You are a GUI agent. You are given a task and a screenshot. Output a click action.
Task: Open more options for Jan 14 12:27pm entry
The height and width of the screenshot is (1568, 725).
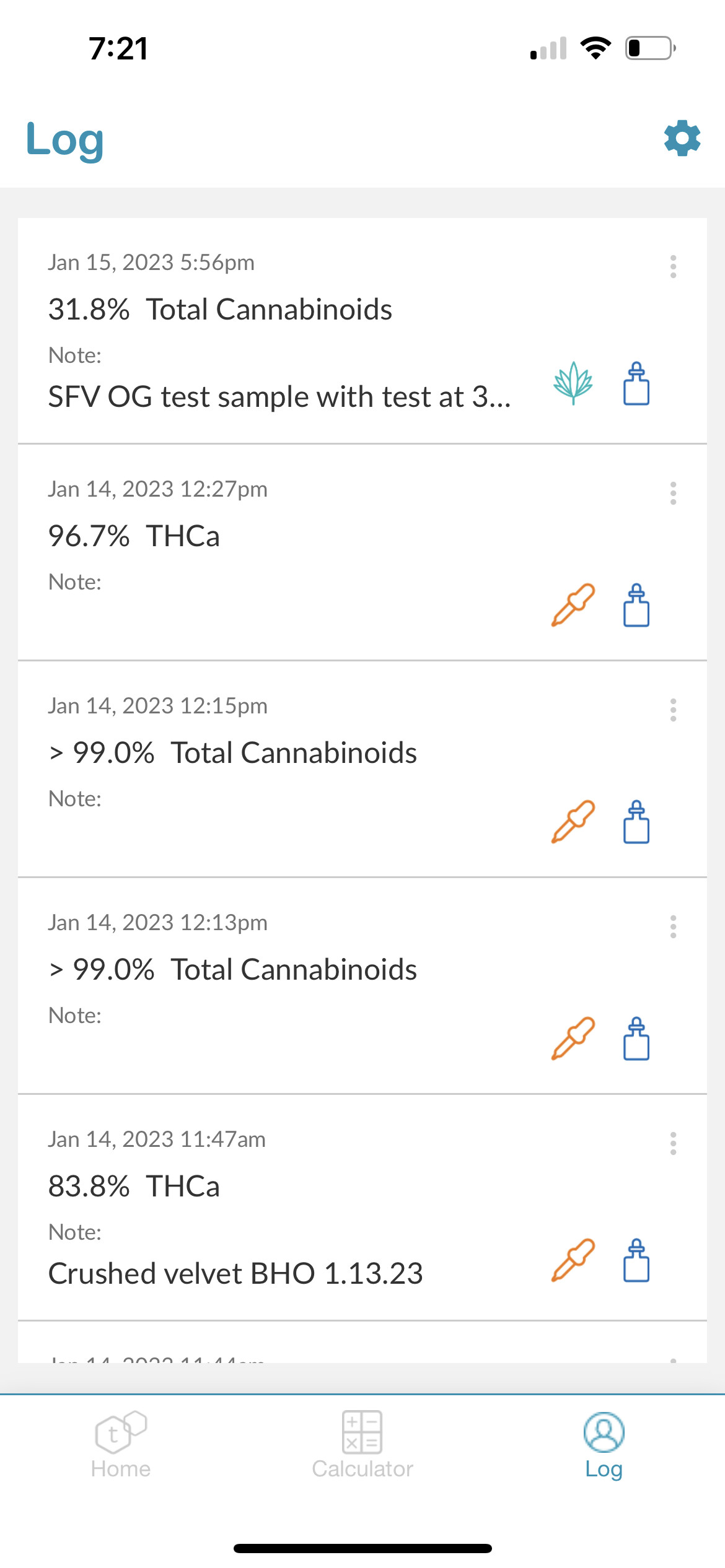click(673, 494)
